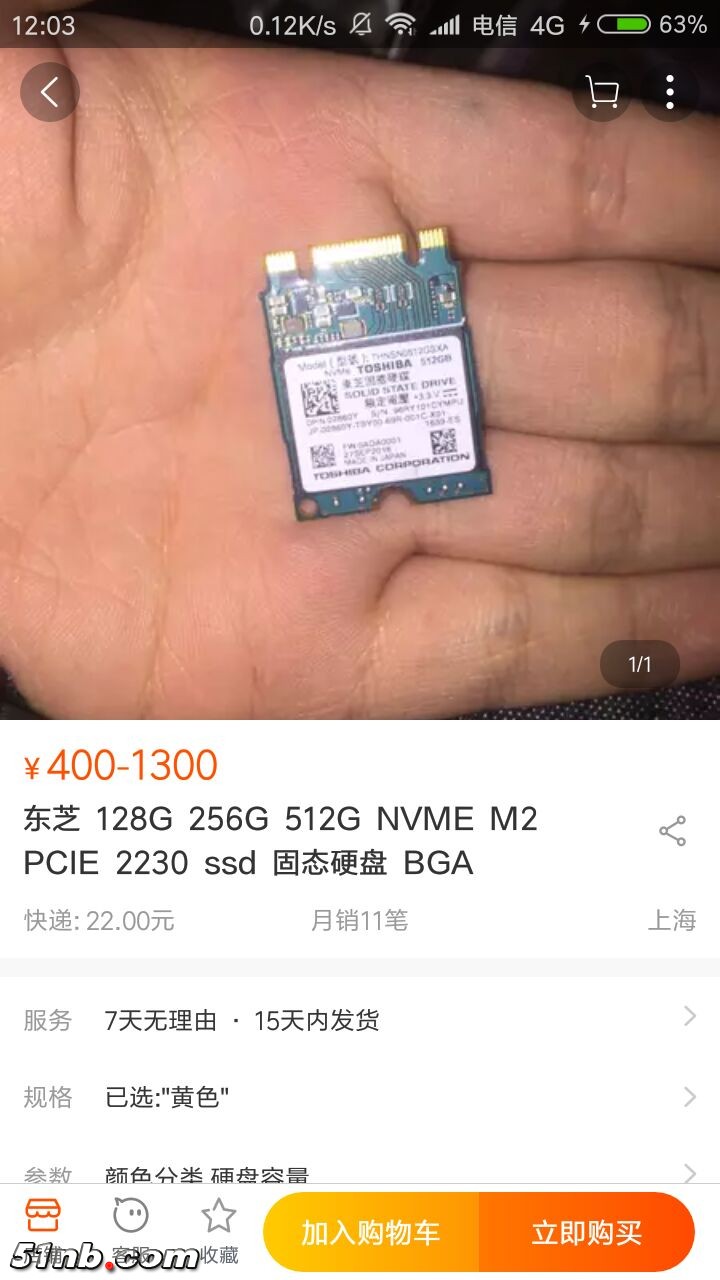Screen dimensions: 720x1280
Task: Open the 服务 service details row
Action: [360, 1020]
